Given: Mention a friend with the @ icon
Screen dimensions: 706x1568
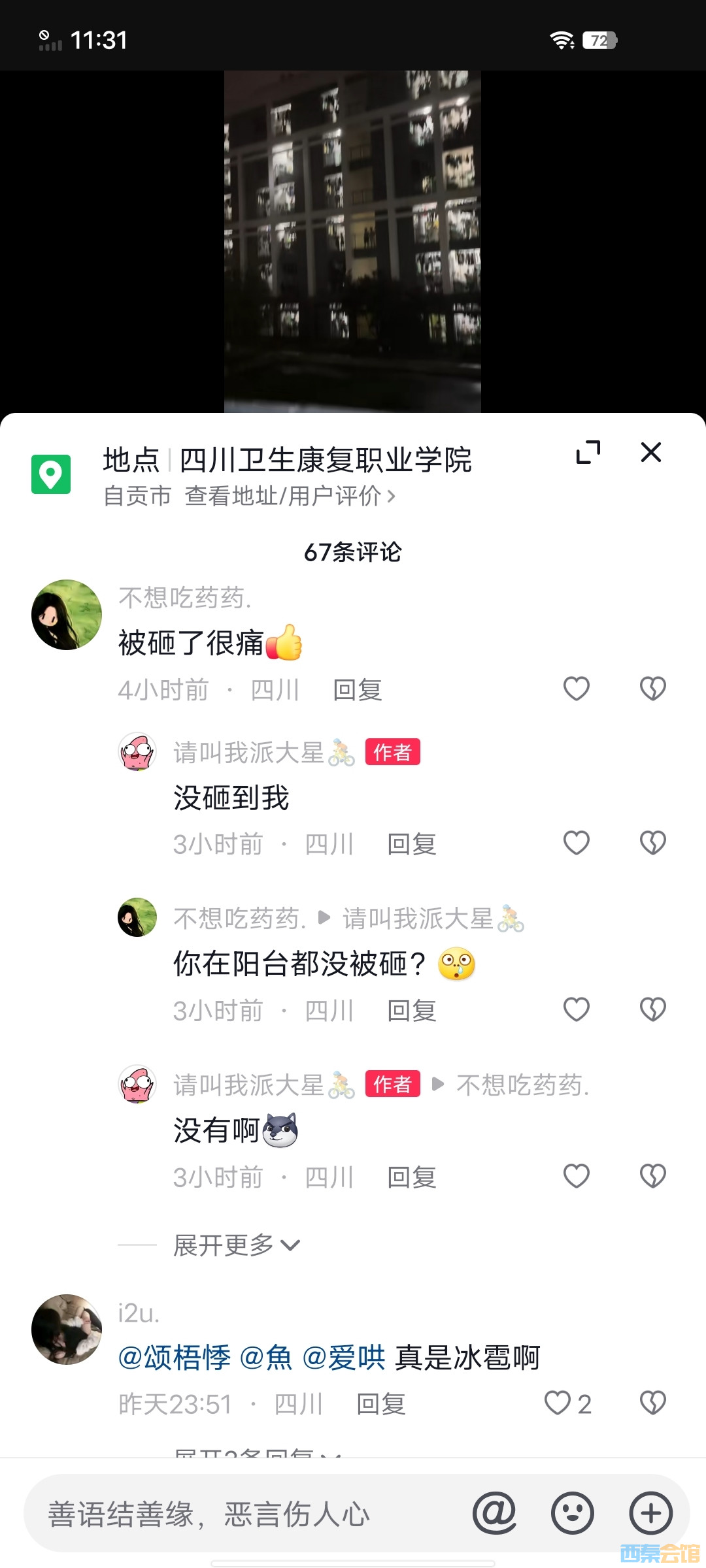Looking at the screenshot, I should click(x=495, y=1513).
